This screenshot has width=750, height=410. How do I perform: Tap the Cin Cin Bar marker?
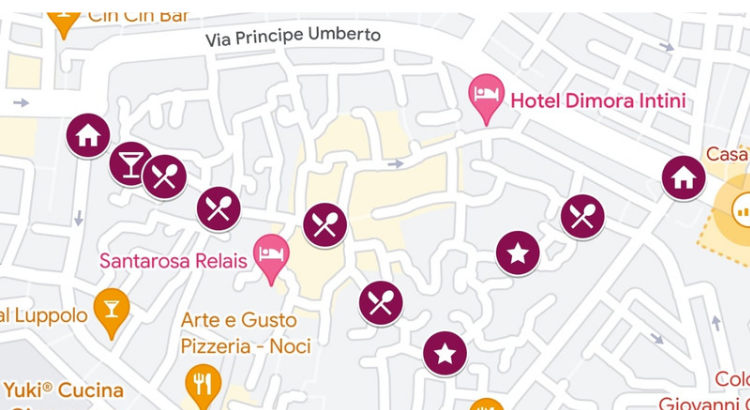tap(65, 19)
